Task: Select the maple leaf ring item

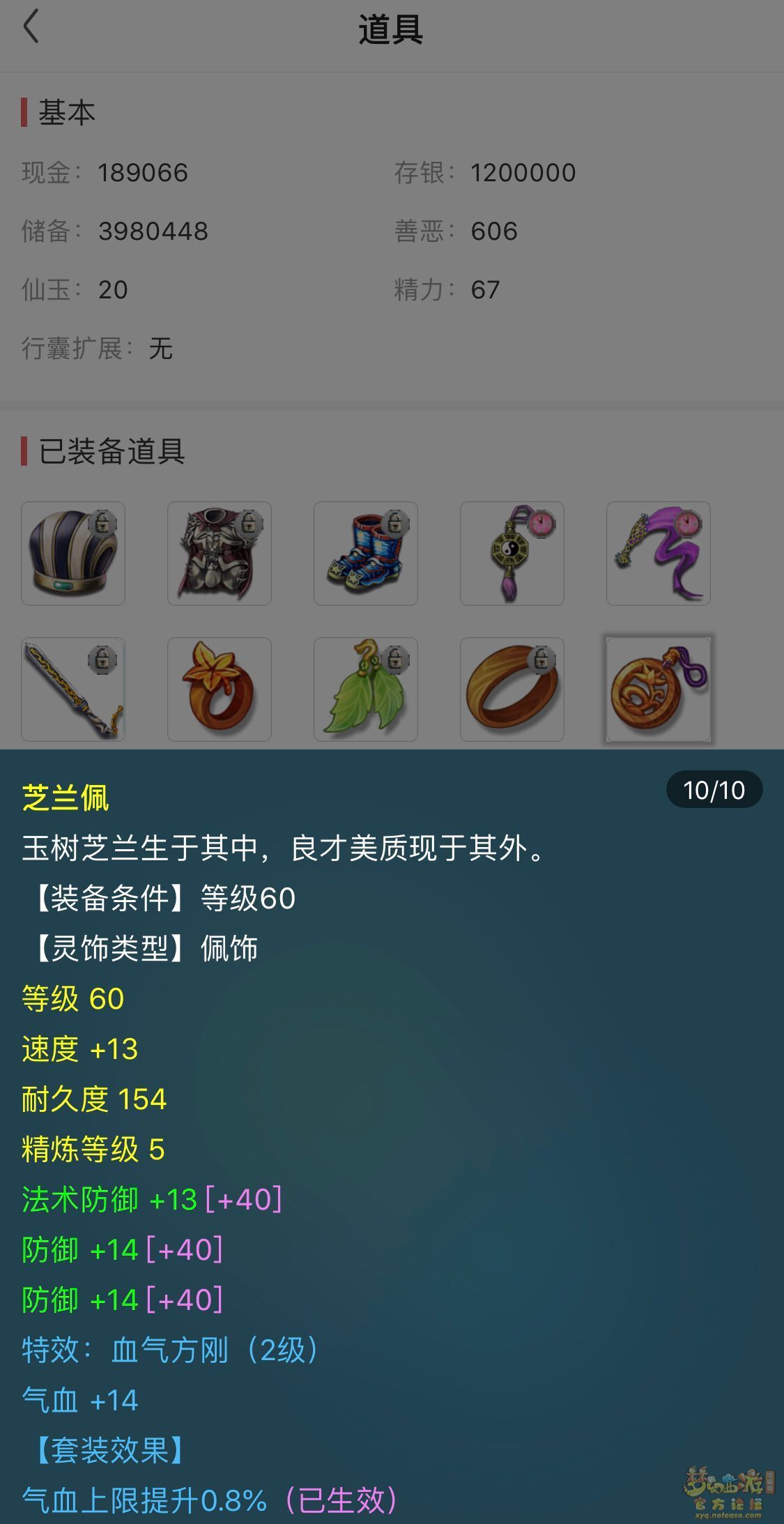Action: (220, 689)
